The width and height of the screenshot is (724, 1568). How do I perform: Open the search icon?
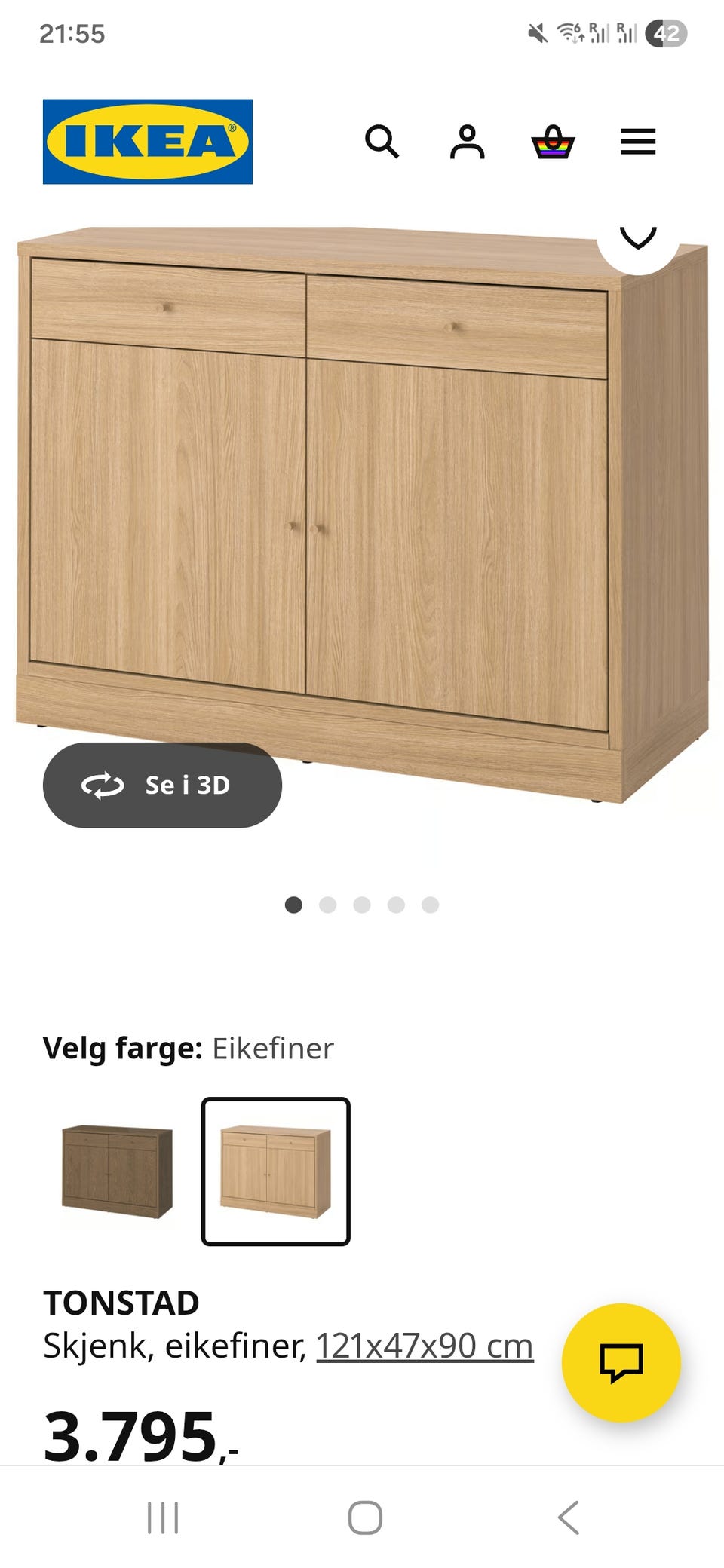pyautogui.click(x=383, y=142)
